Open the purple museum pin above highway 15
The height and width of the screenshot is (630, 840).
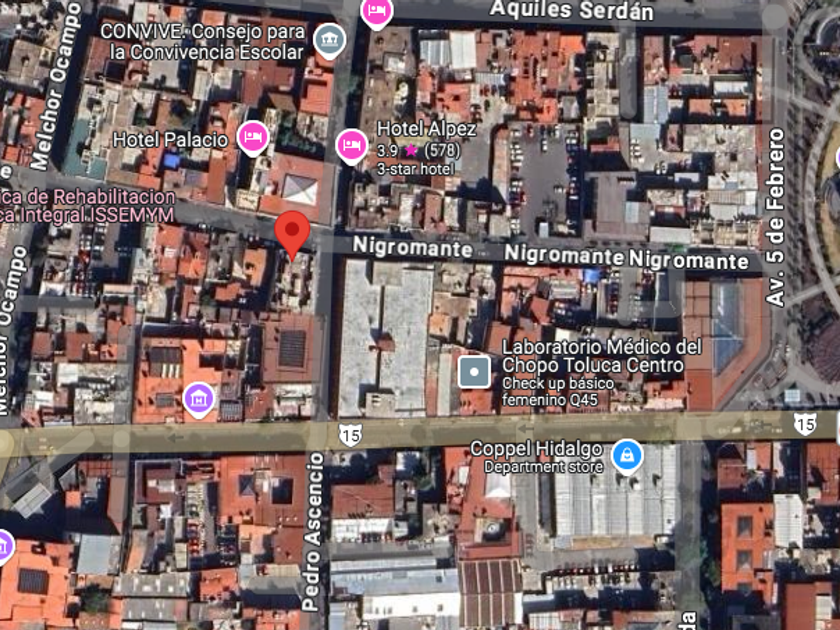point(199,399)
